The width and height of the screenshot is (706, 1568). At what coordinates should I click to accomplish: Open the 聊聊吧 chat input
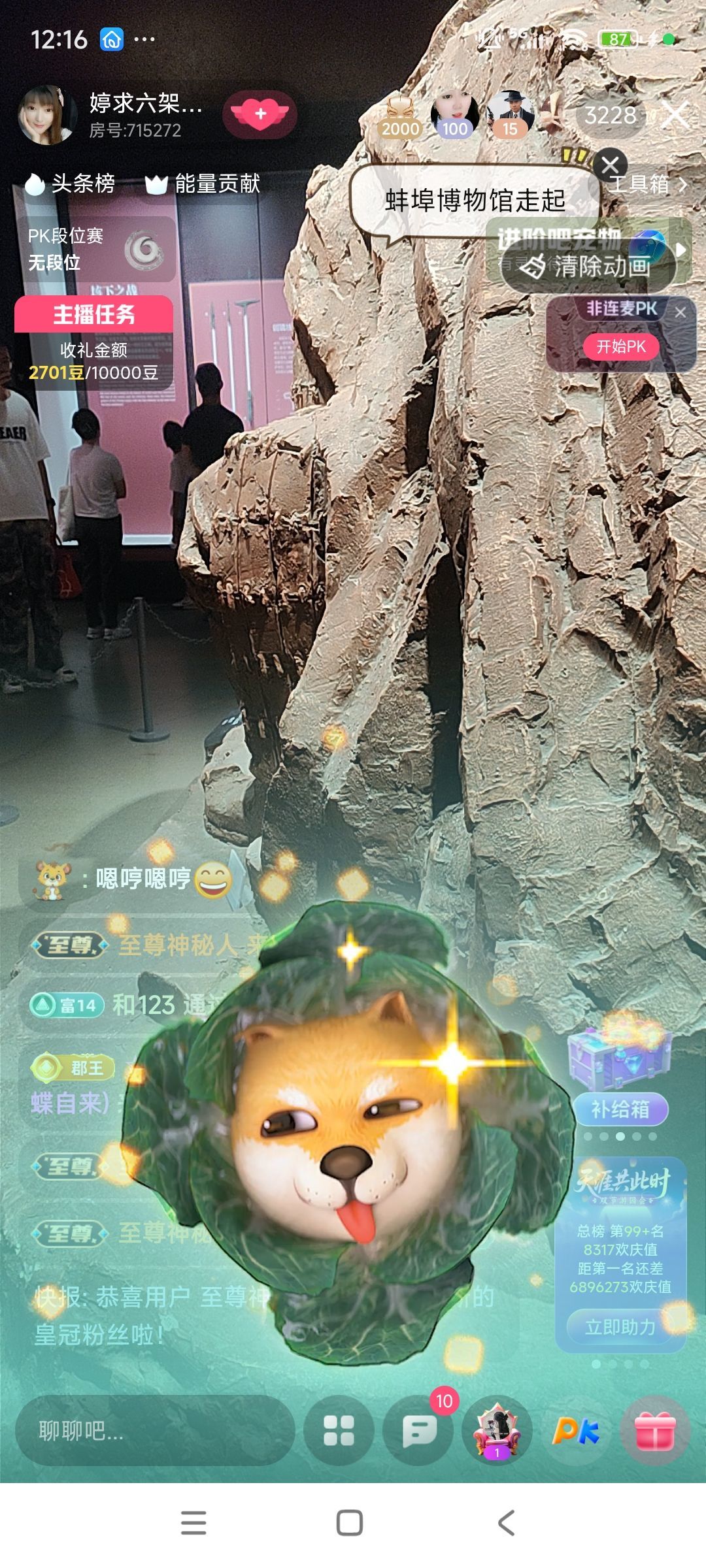[154, 1431]
